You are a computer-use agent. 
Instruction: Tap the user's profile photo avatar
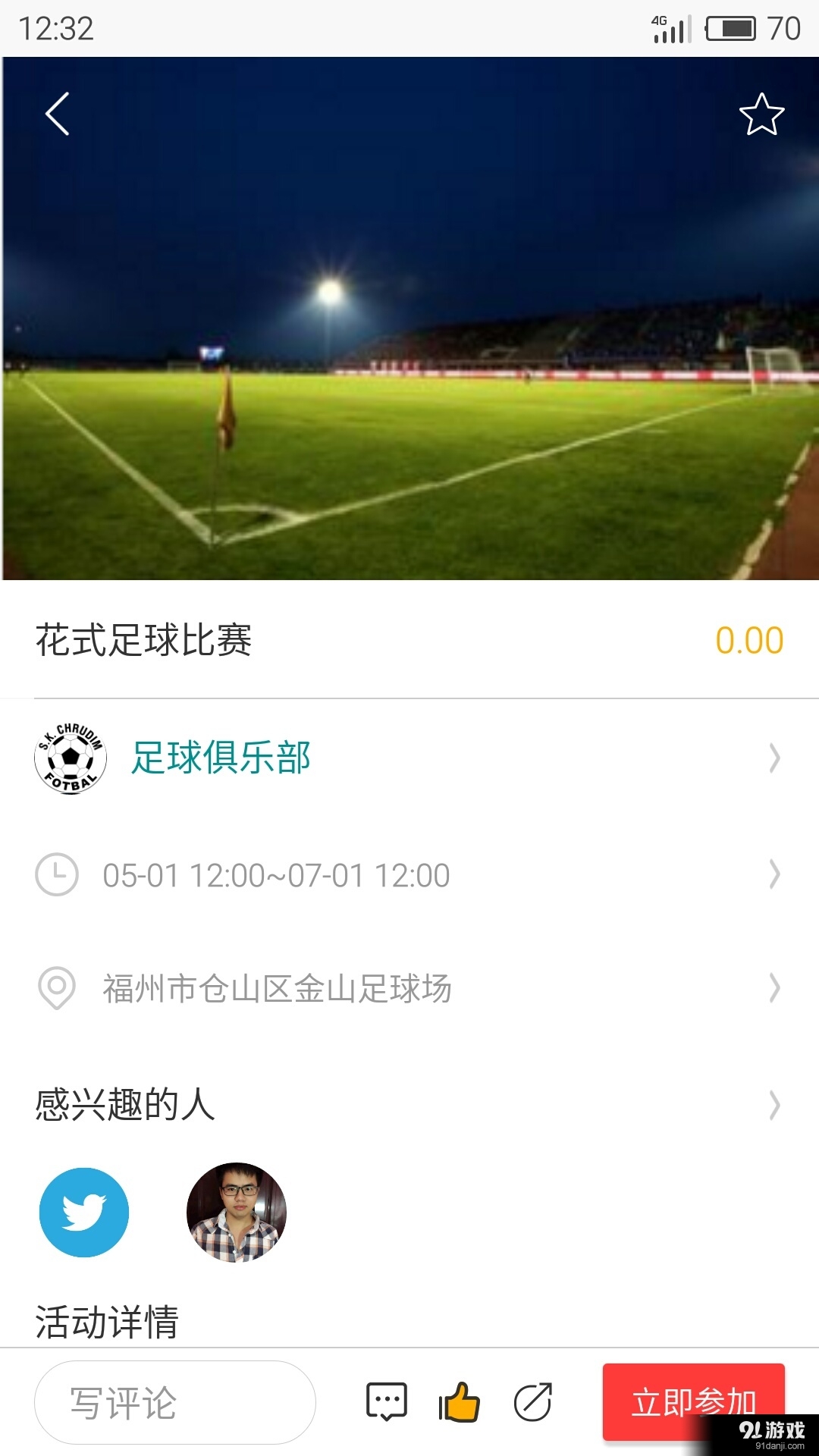(237, 1213)
